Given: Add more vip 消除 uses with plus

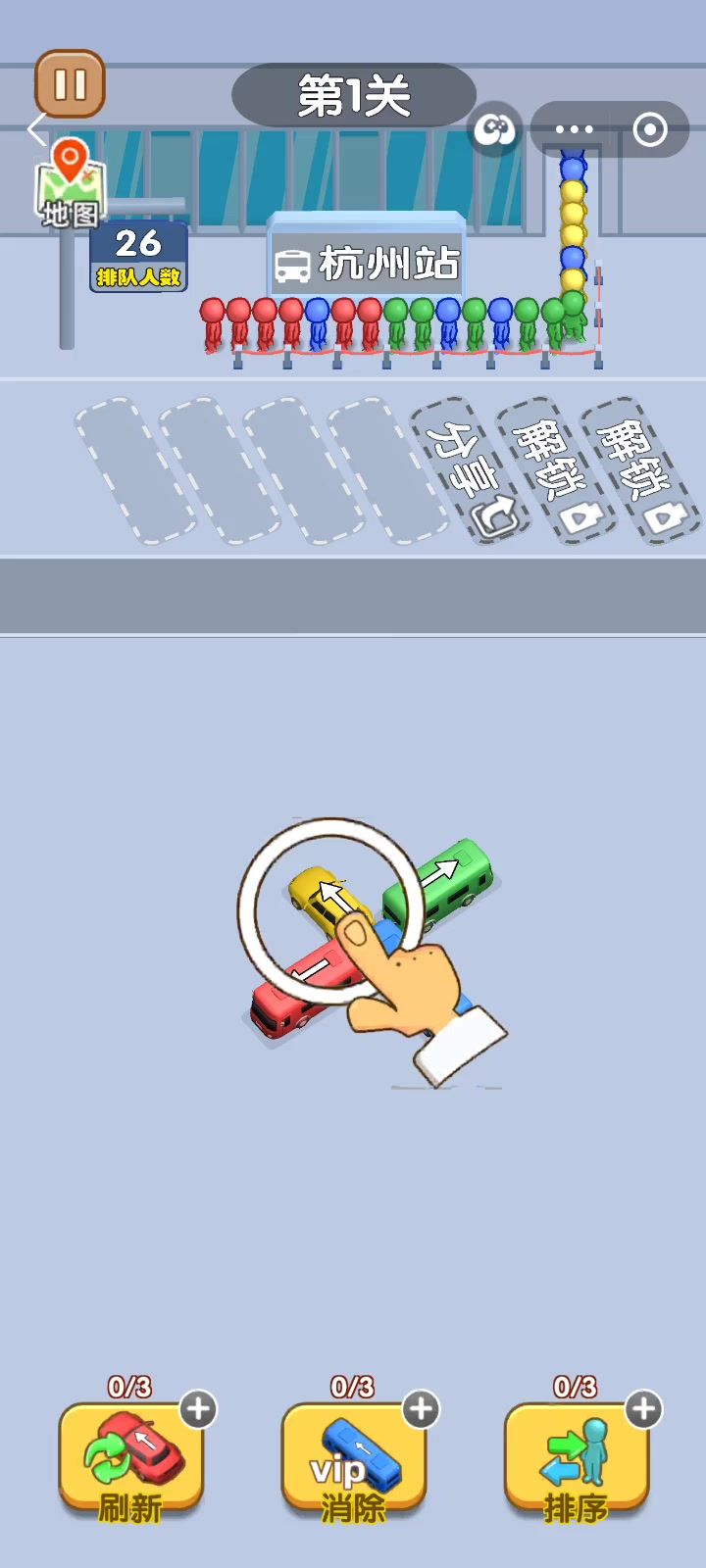Looking at the screenshot, I should (x=421, y=1409).
